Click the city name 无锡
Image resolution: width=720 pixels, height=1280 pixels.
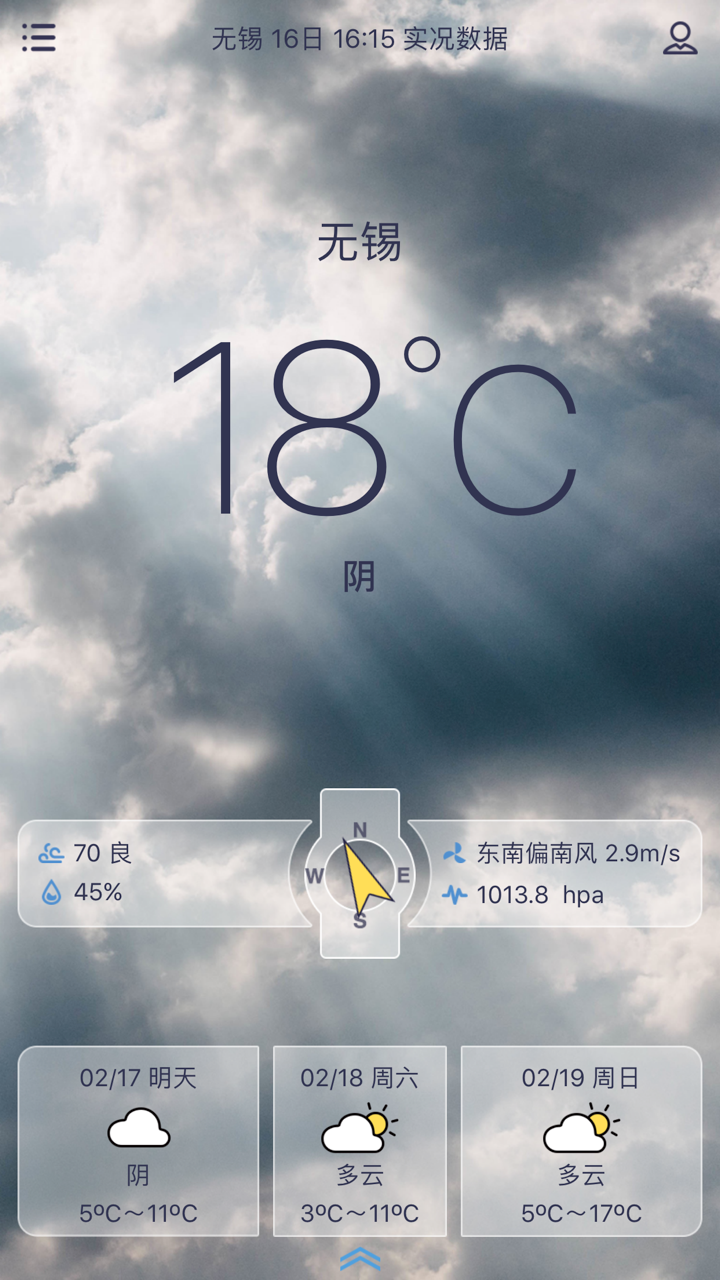coord(360,243)
